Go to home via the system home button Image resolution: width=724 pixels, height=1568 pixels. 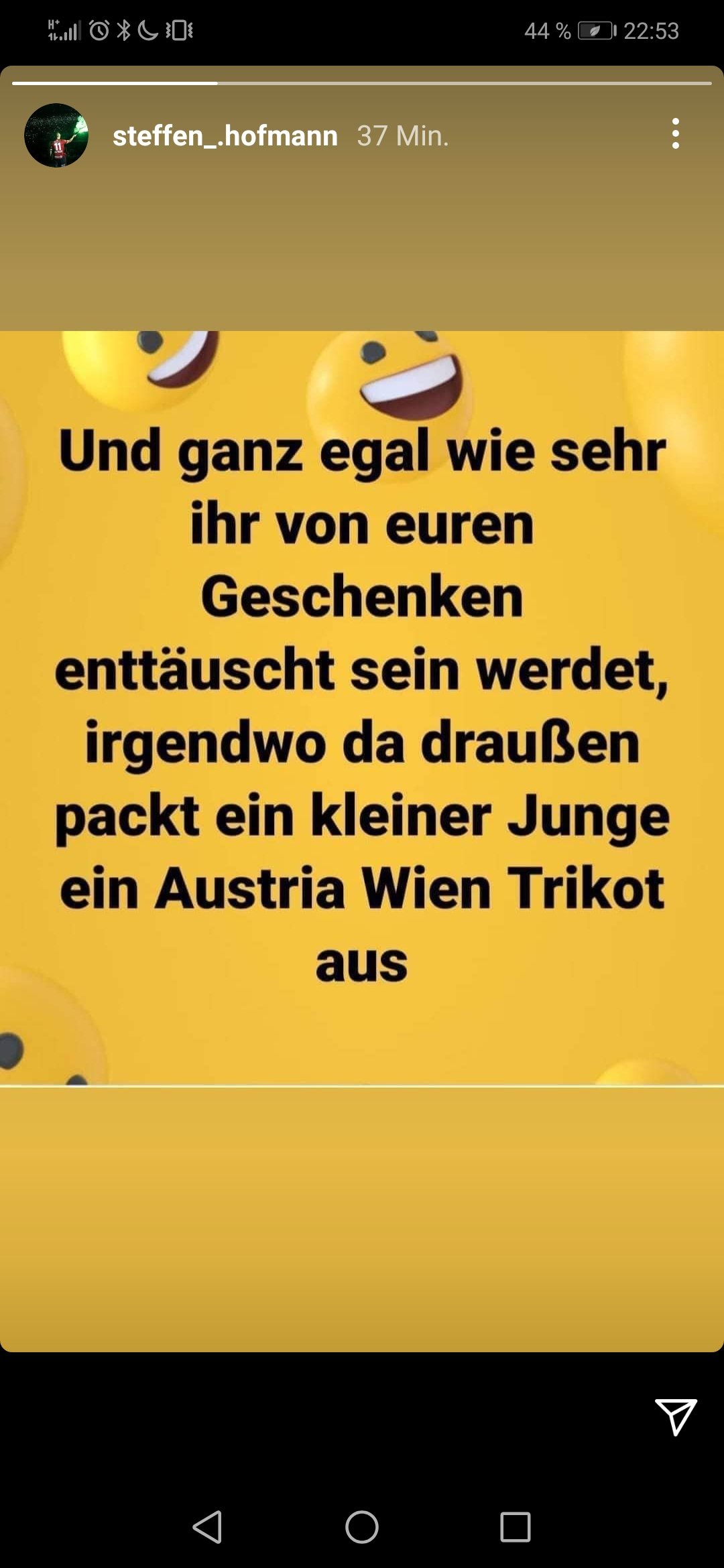click(x=362, y=1527)
